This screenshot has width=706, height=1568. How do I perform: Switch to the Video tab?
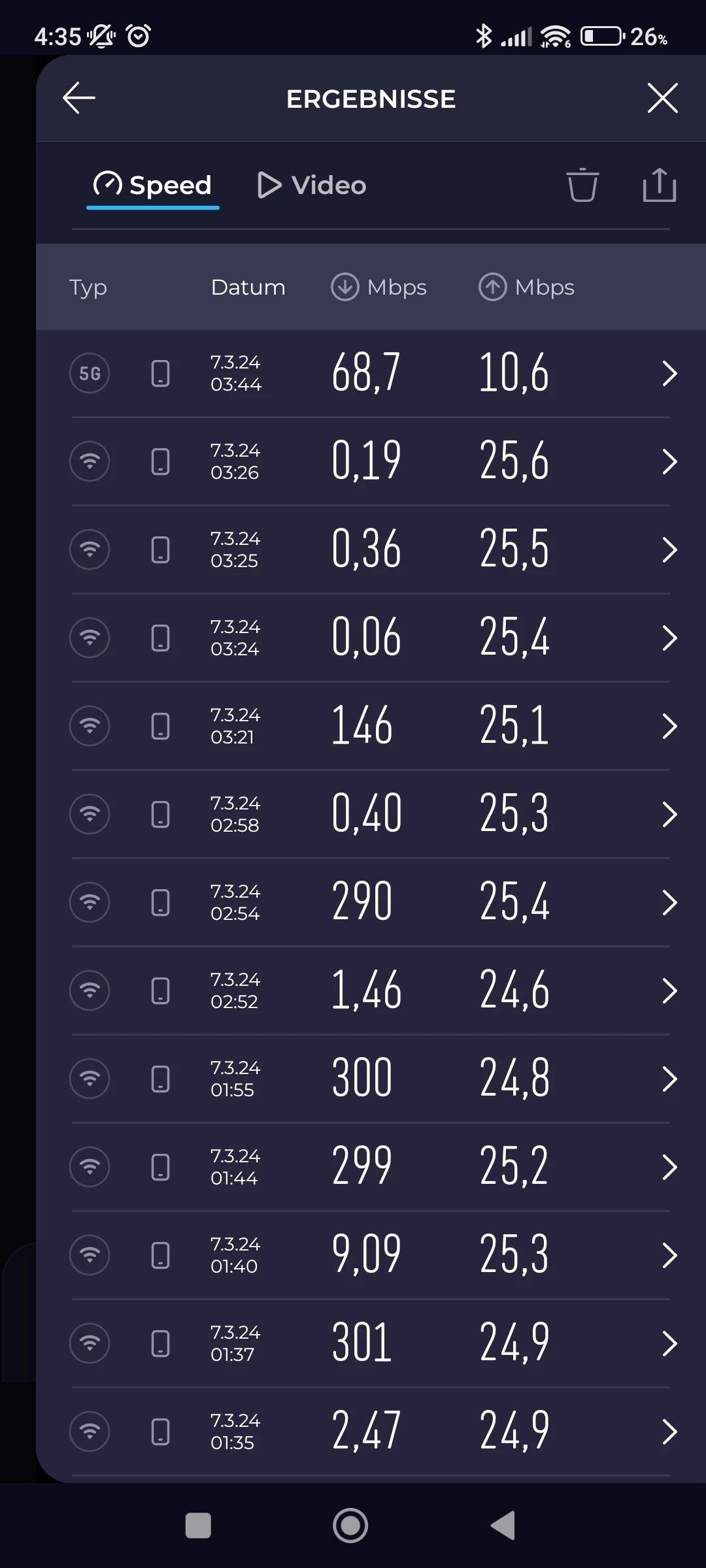pyautogui.click(x=312, y=186)
